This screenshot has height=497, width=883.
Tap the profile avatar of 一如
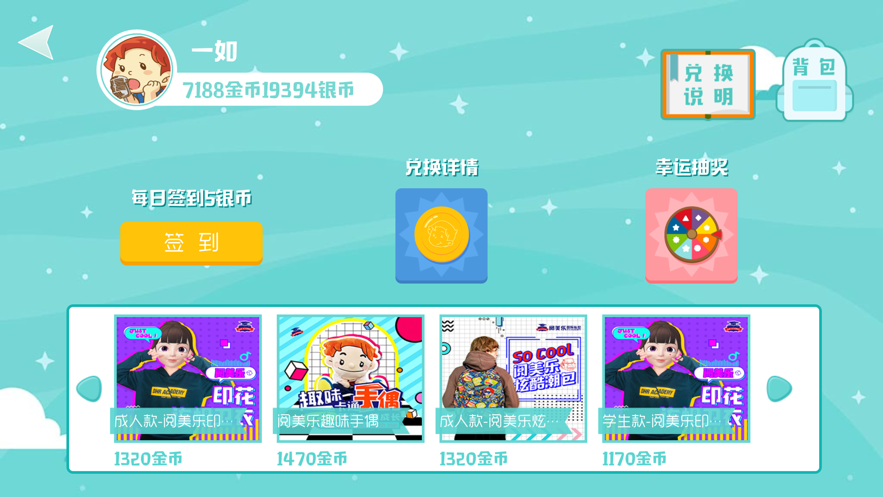pos(136,70)
